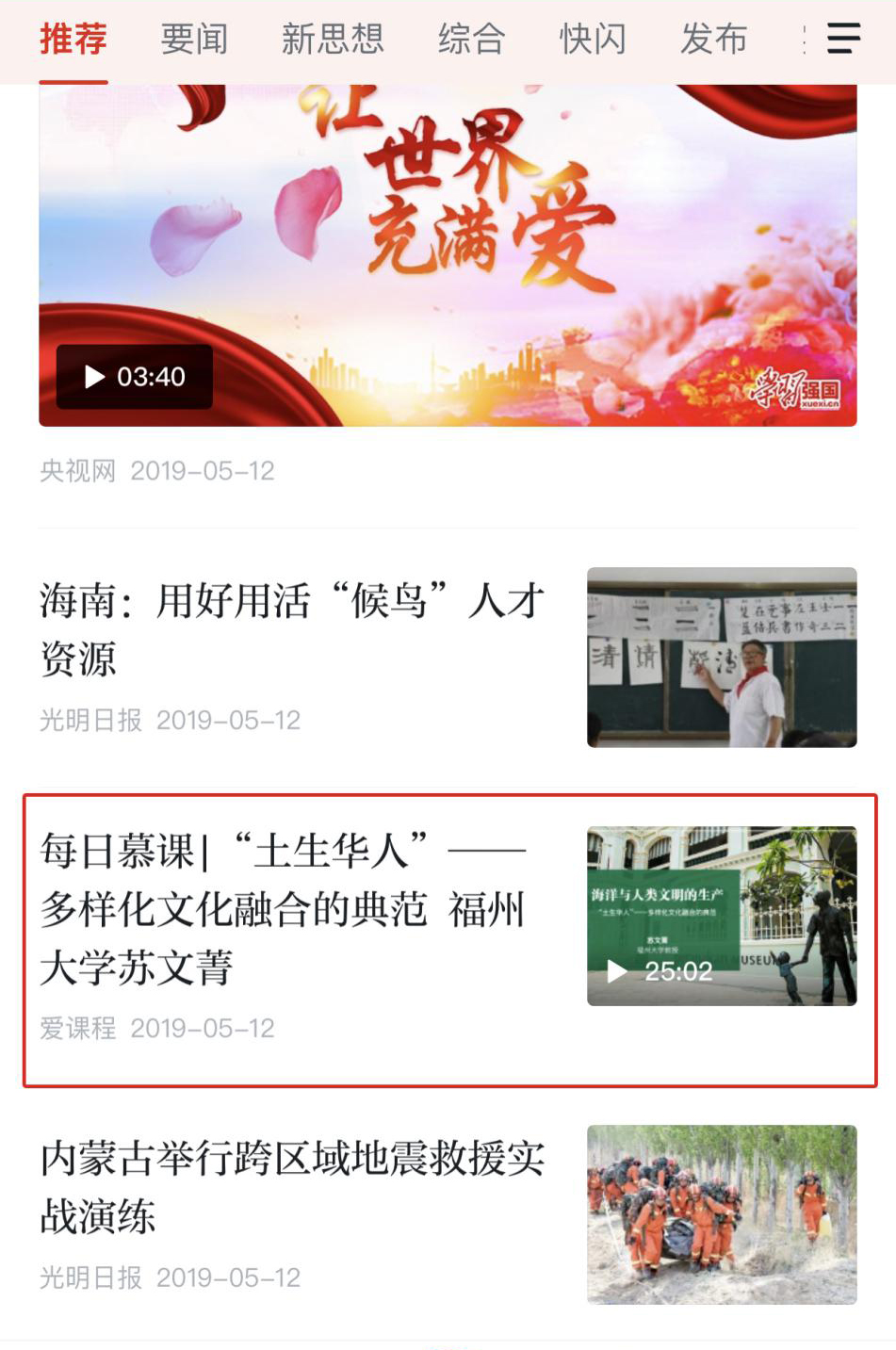Select the 综合 tab
This screenshot has width=896, height=1350.
(x=472, y=39)
